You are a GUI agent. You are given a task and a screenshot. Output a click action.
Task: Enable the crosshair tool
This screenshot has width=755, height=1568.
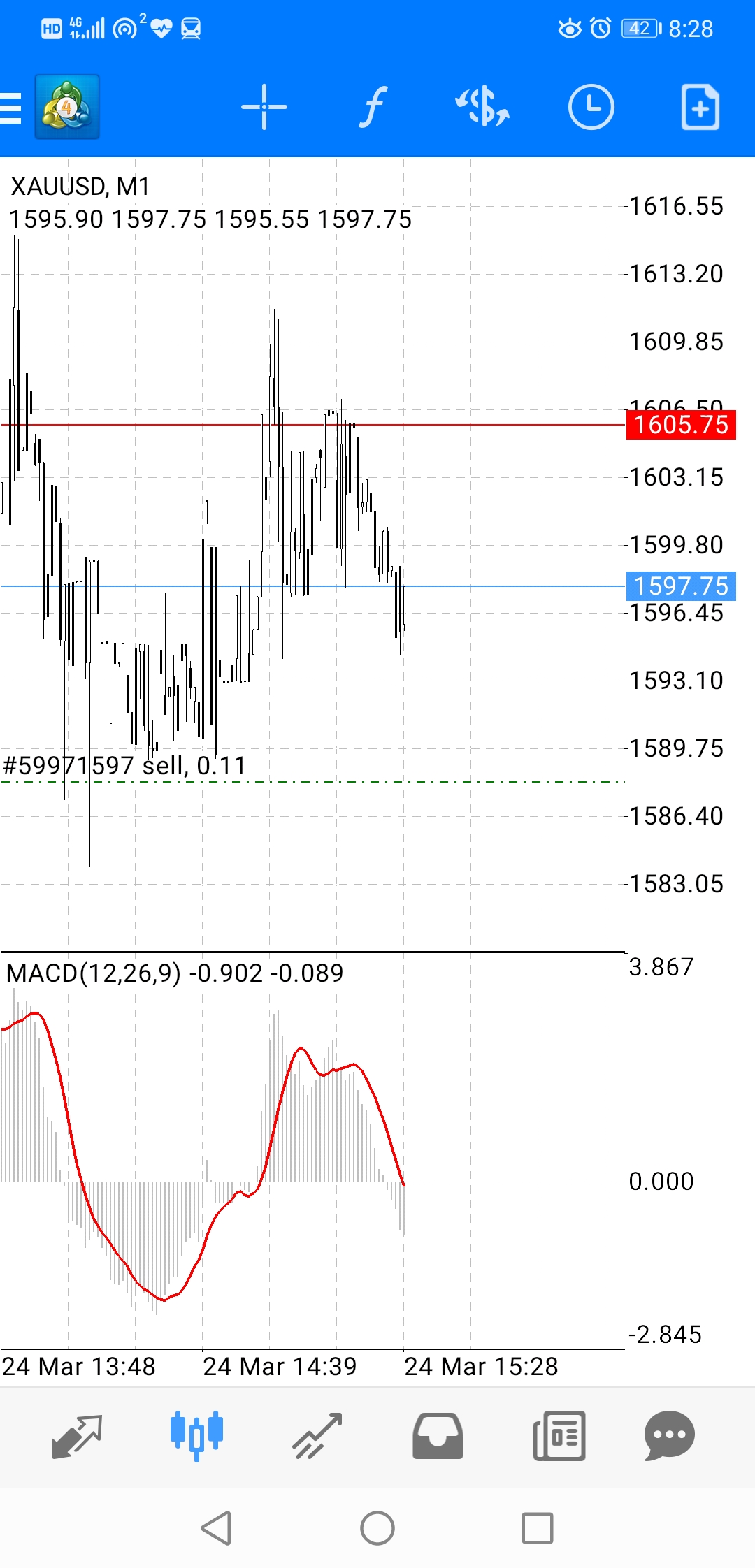tap(264, 107)
